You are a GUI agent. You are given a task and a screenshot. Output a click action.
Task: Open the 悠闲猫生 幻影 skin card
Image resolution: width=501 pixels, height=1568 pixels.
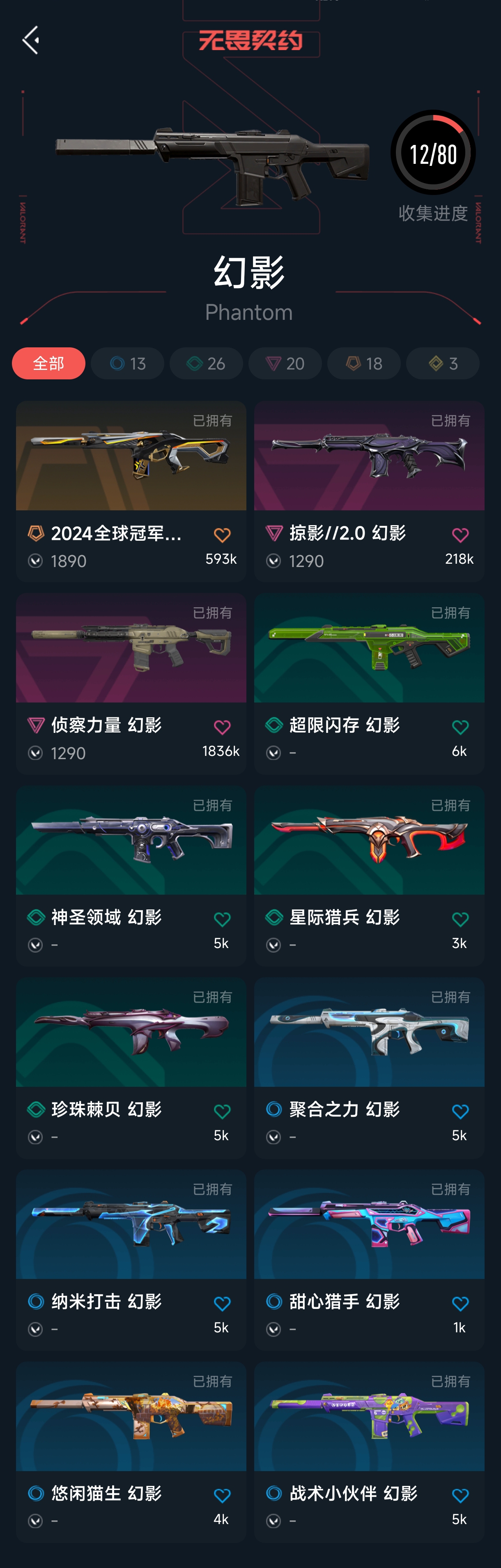131,1423
